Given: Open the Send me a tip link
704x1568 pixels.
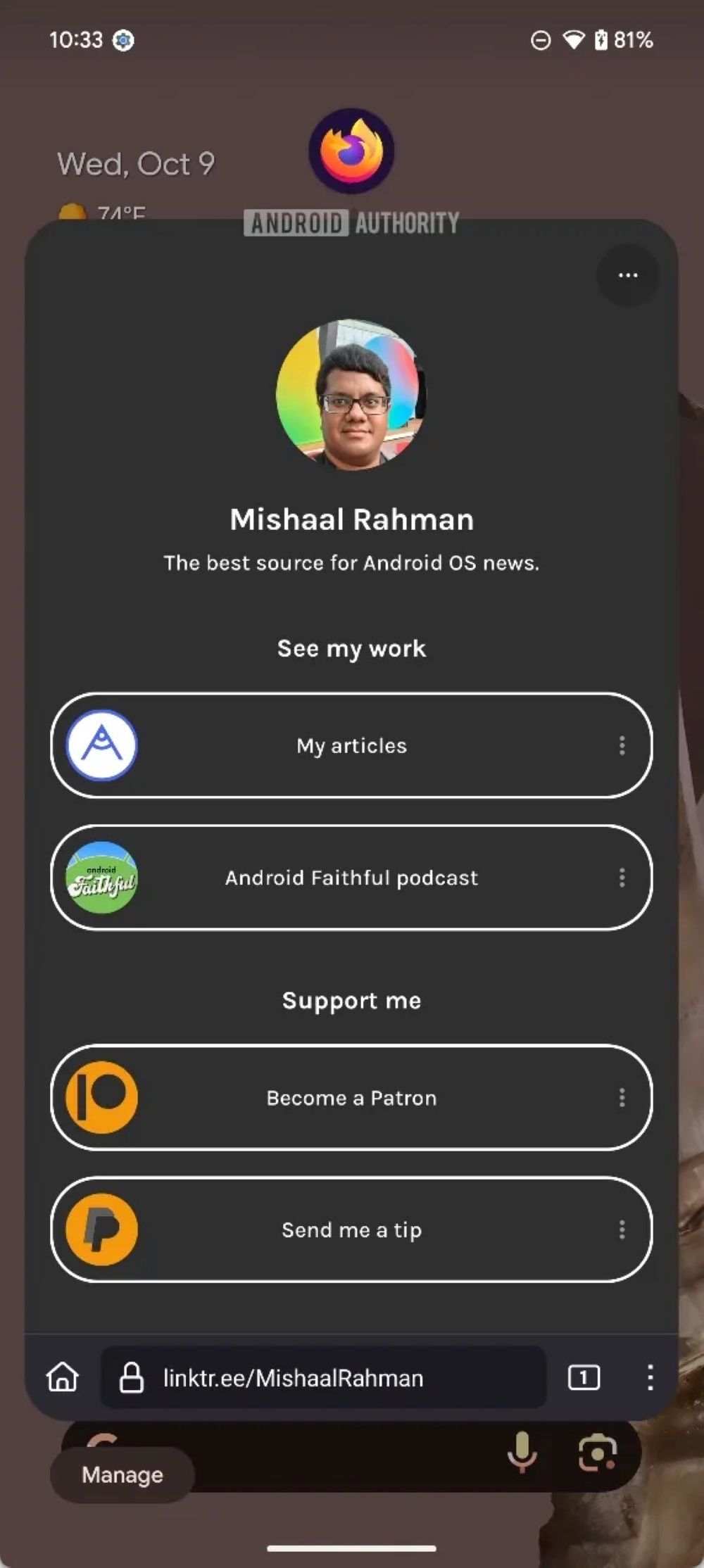Looking at the screenshot, I should [x=351, y=1229].
